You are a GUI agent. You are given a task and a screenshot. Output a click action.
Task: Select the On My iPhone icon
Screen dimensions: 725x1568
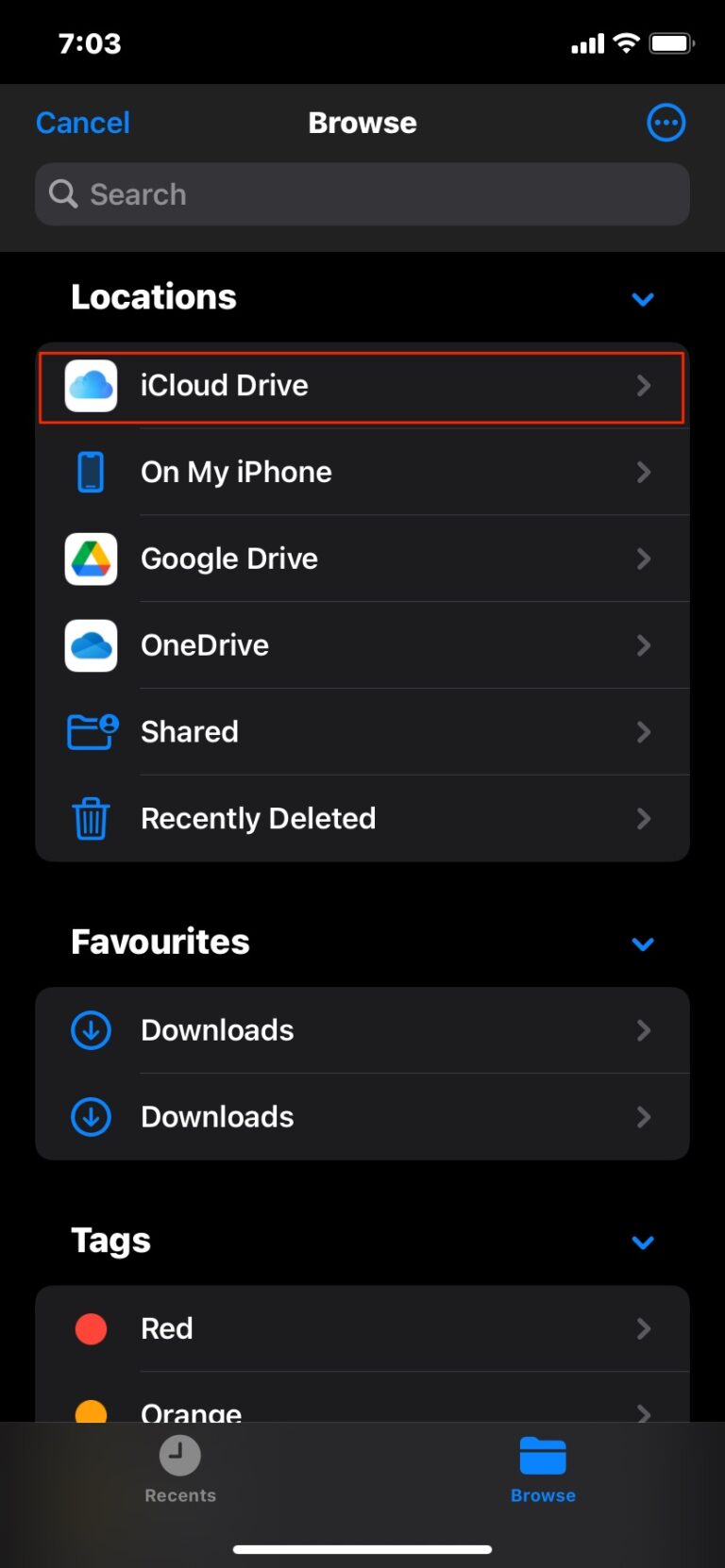coord(90,472)
